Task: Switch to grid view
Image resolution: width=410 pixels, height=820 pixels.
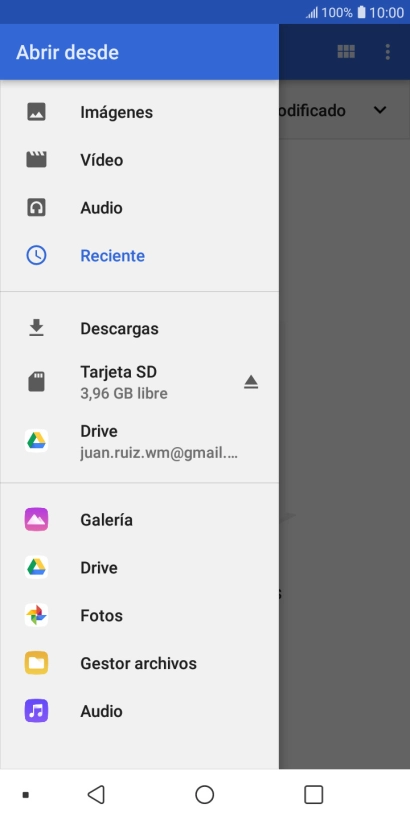Action: [346, 52]
